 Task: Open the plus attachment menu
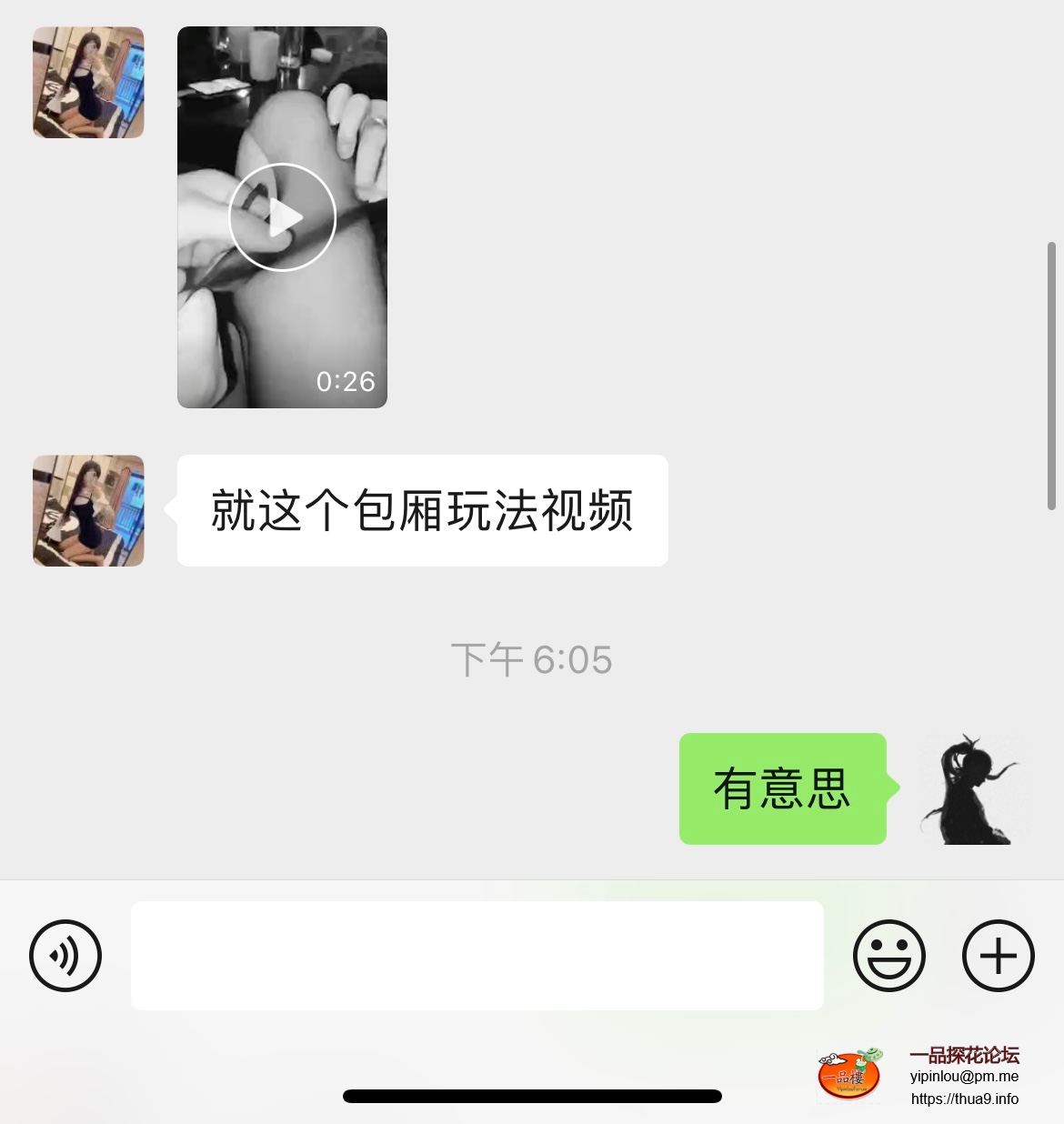click(x=998, y=956)
